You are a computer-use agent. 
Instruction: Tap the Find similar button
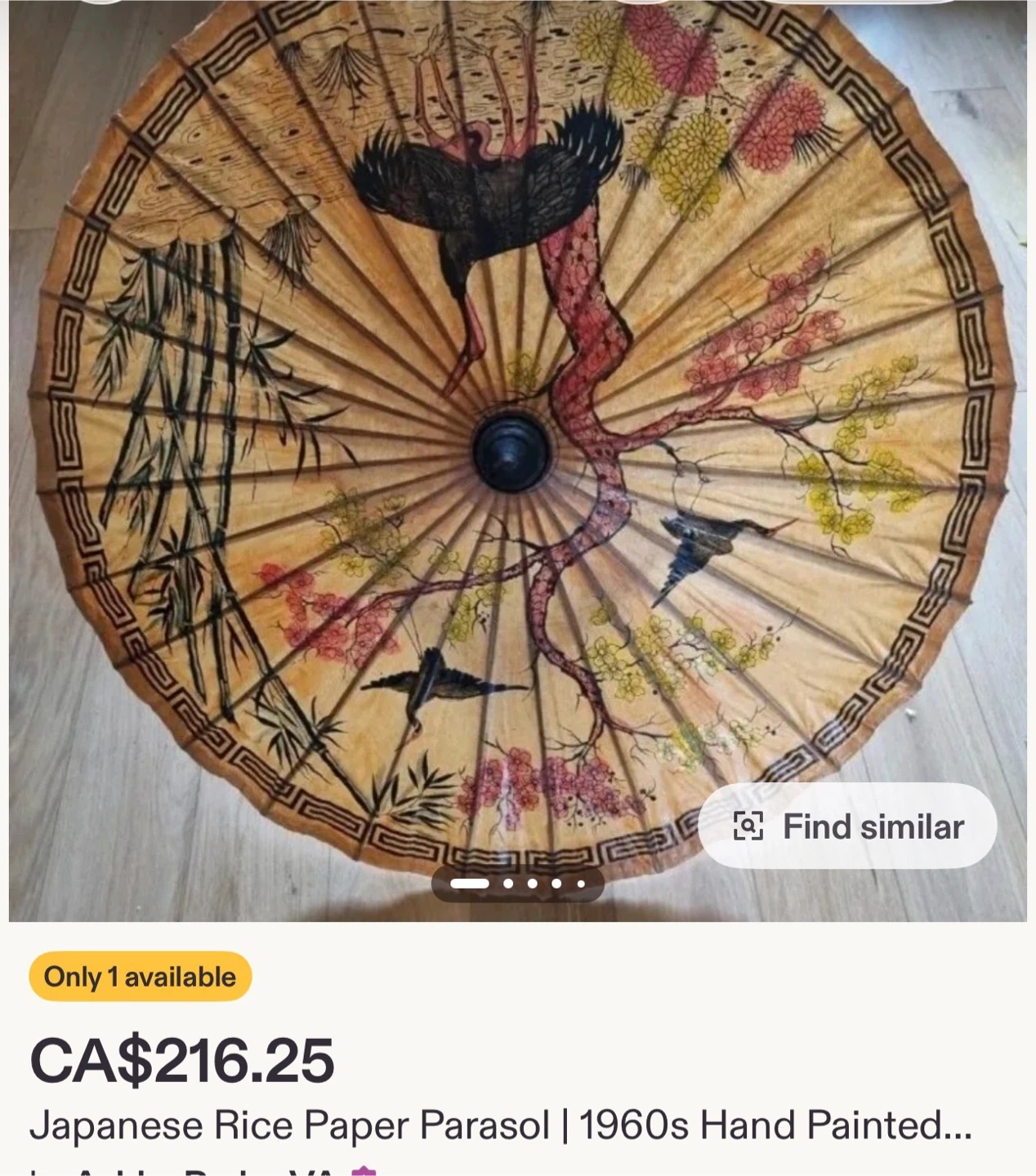click(x=847, y=826)
